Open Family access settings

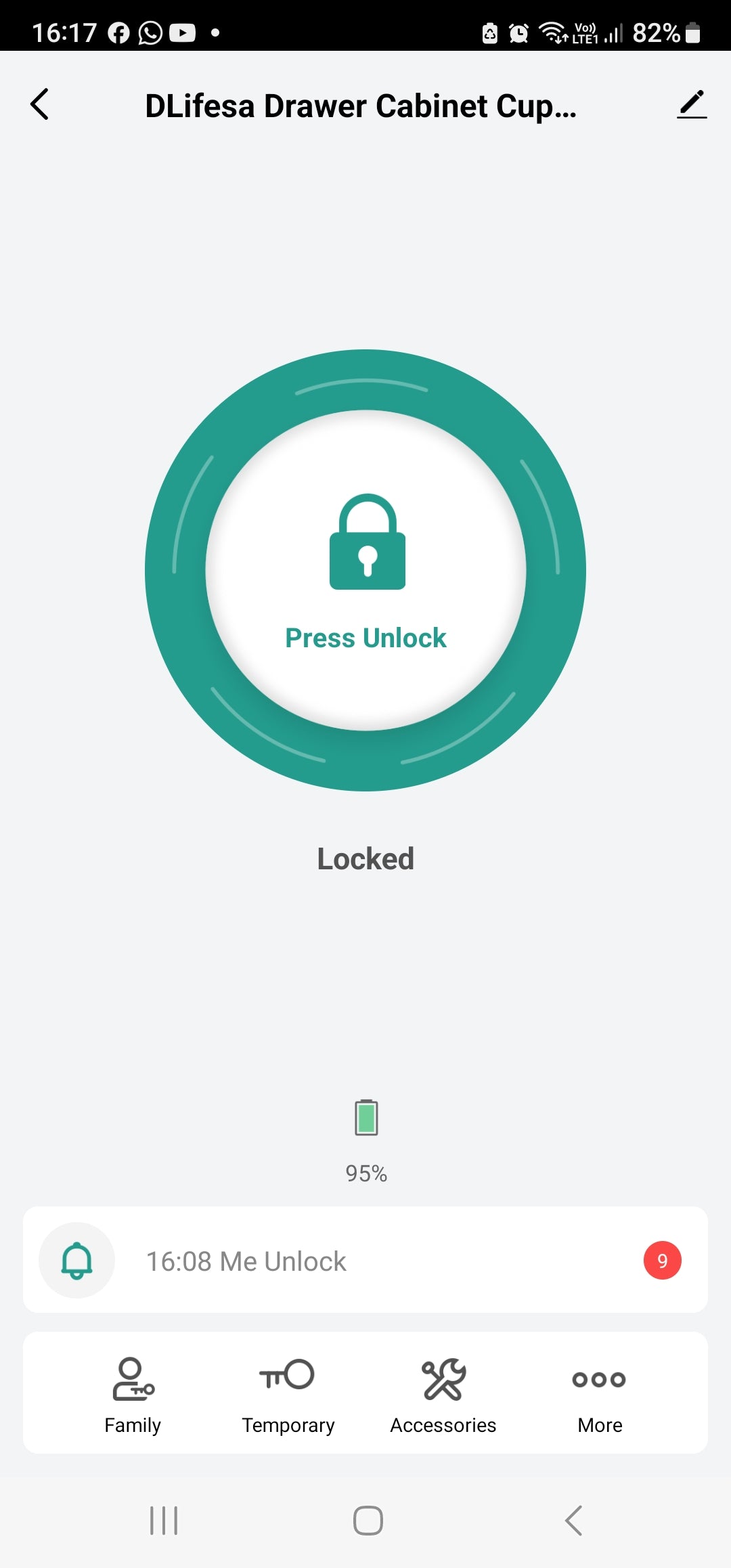(133, 1395)
